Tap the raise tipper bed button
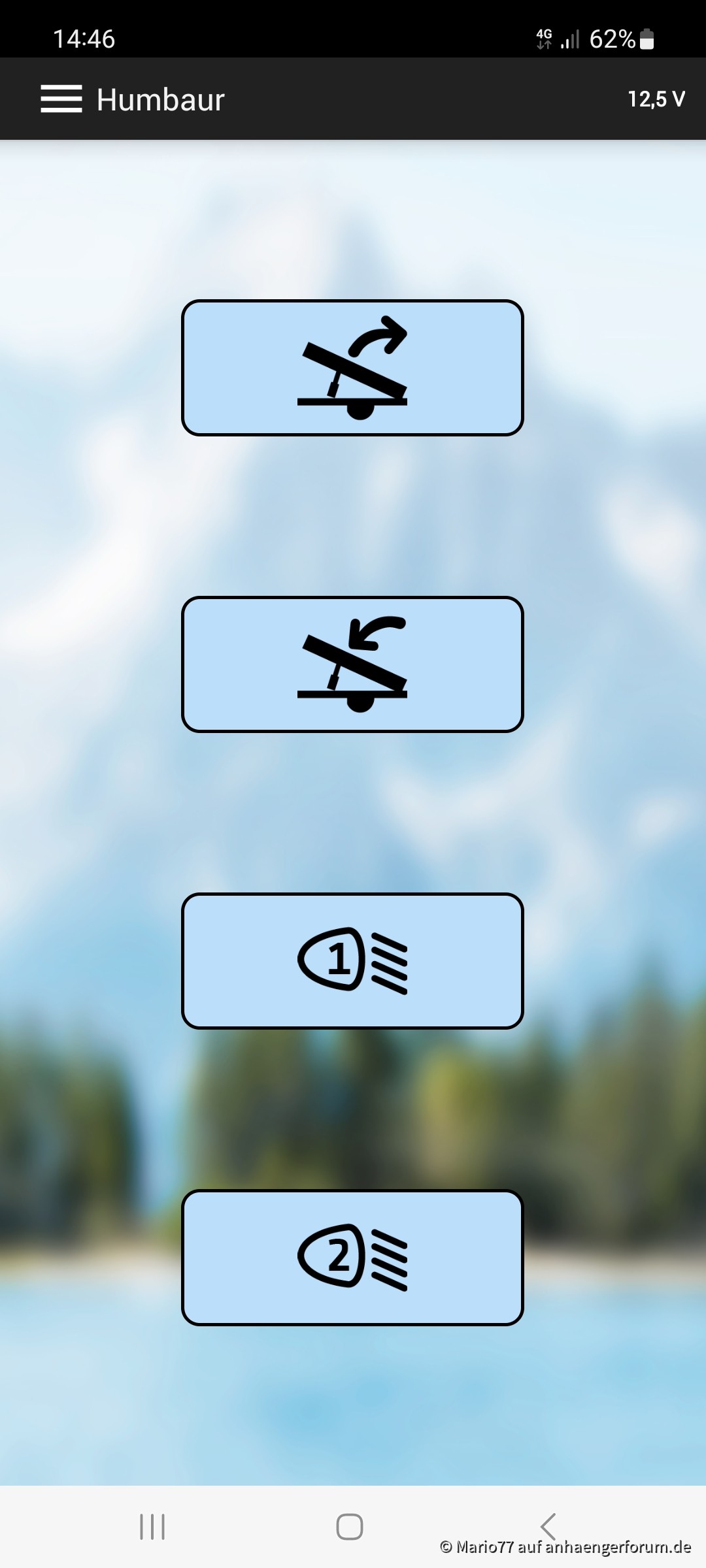 tap(352, 368)
